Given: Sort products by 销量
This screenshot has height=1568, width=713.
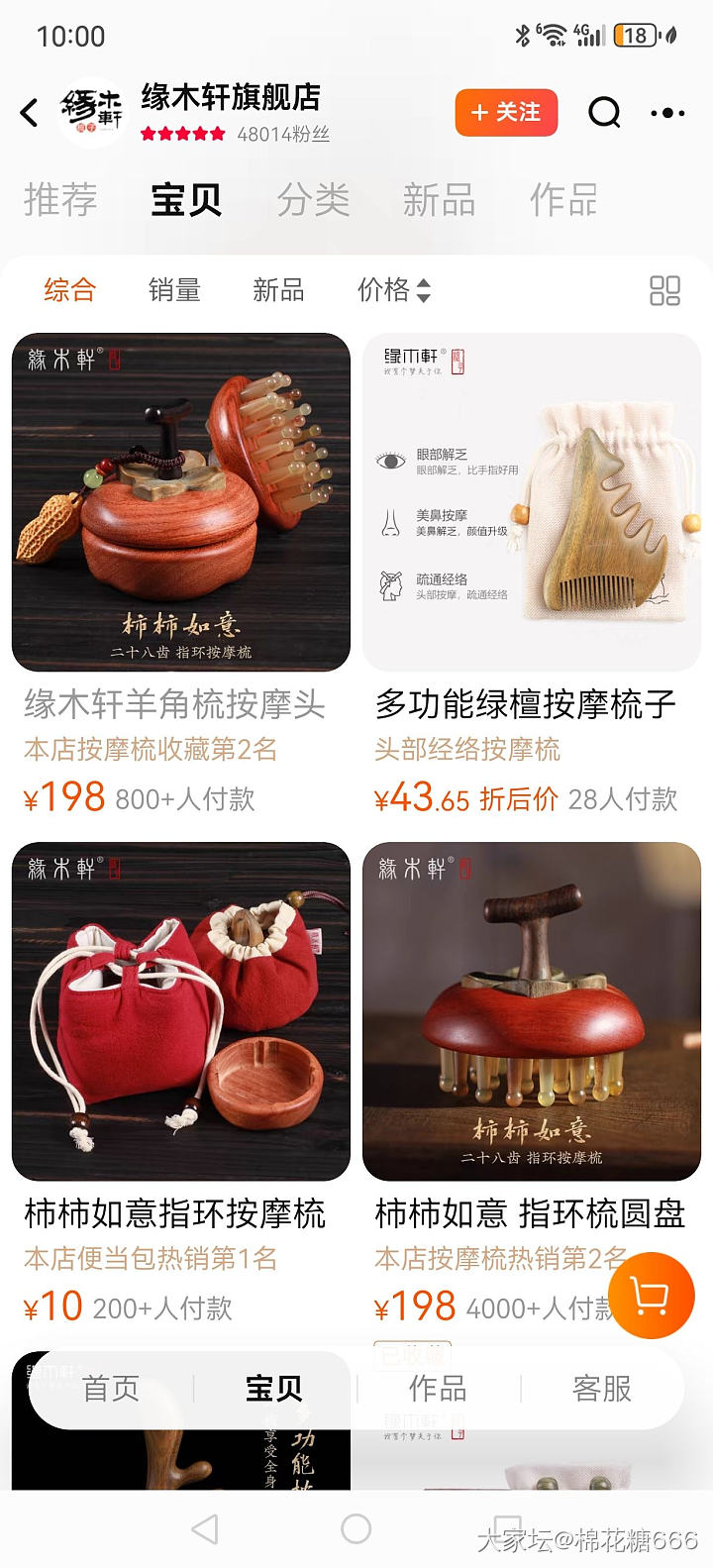Looking at the screenshot, I should tap(174, 289).
